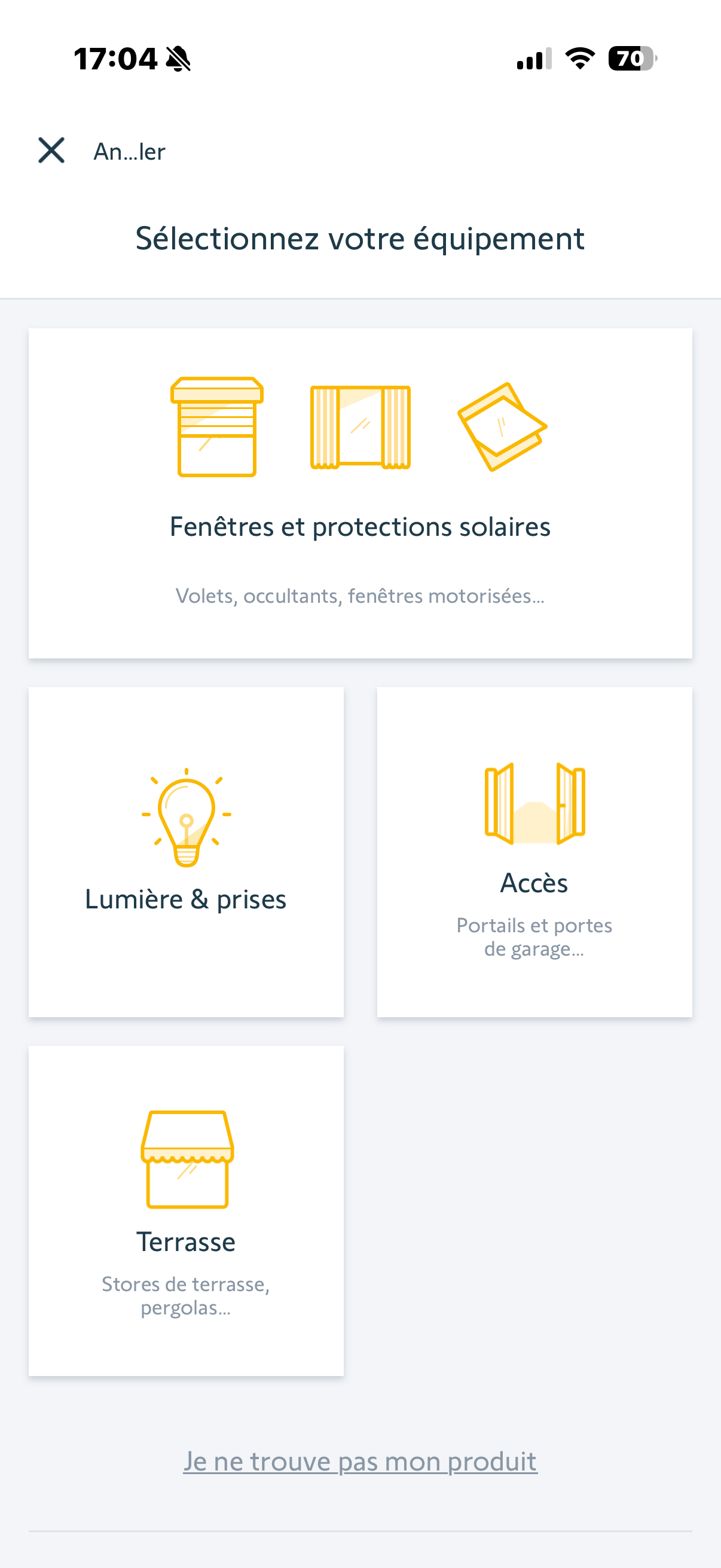Open the Accès equipment card
721x1568 pixels.
pyautogui.click(x=534, y=852)
